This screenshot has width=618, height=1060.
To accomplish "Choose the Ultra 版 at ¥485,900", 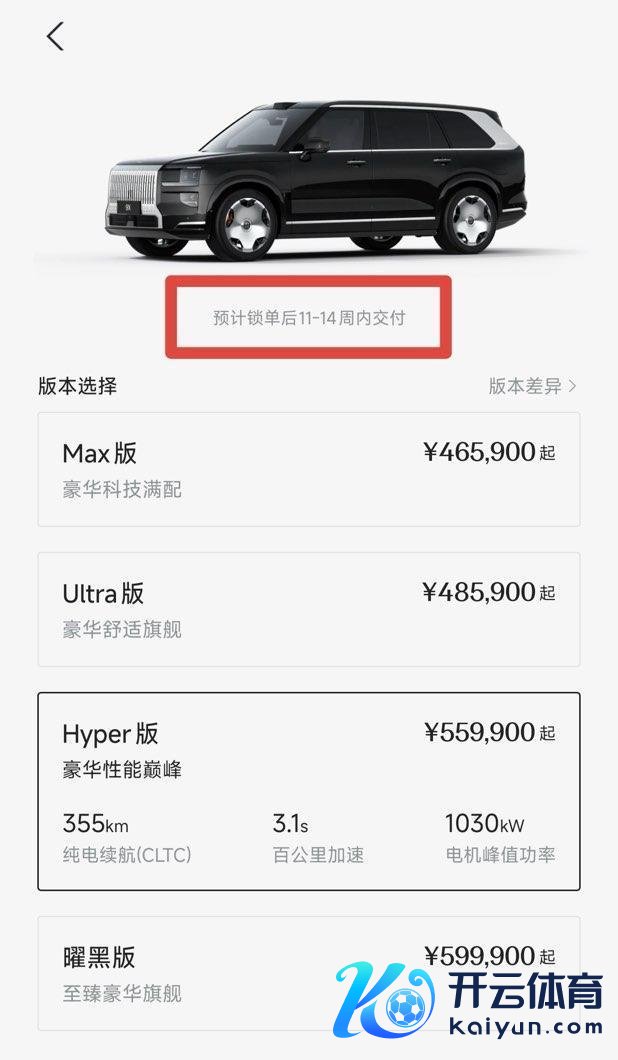I will [x=308, y=609].
